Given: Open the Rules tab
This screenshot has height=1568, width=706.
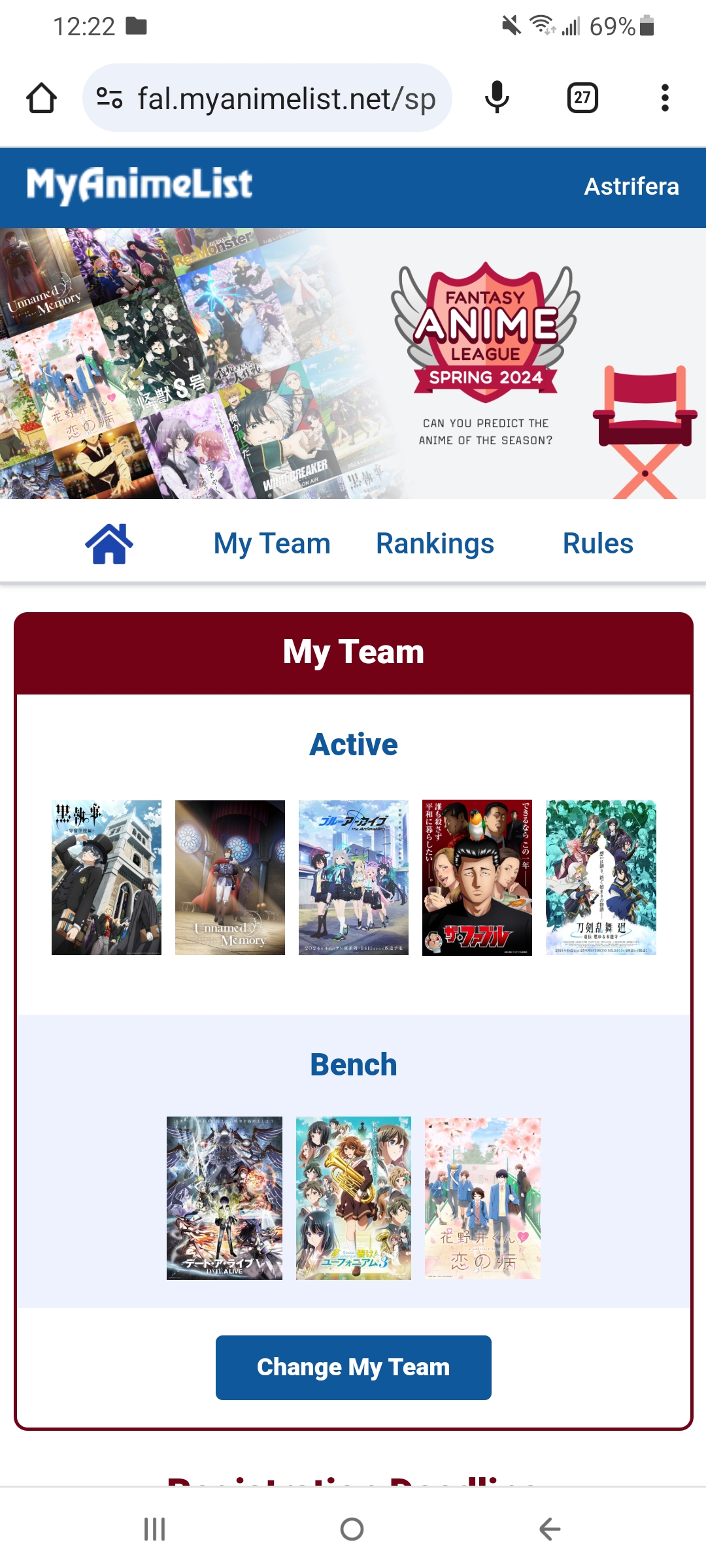Looking at the screenshot, I should pyautogui.click(x=597, y=544).
